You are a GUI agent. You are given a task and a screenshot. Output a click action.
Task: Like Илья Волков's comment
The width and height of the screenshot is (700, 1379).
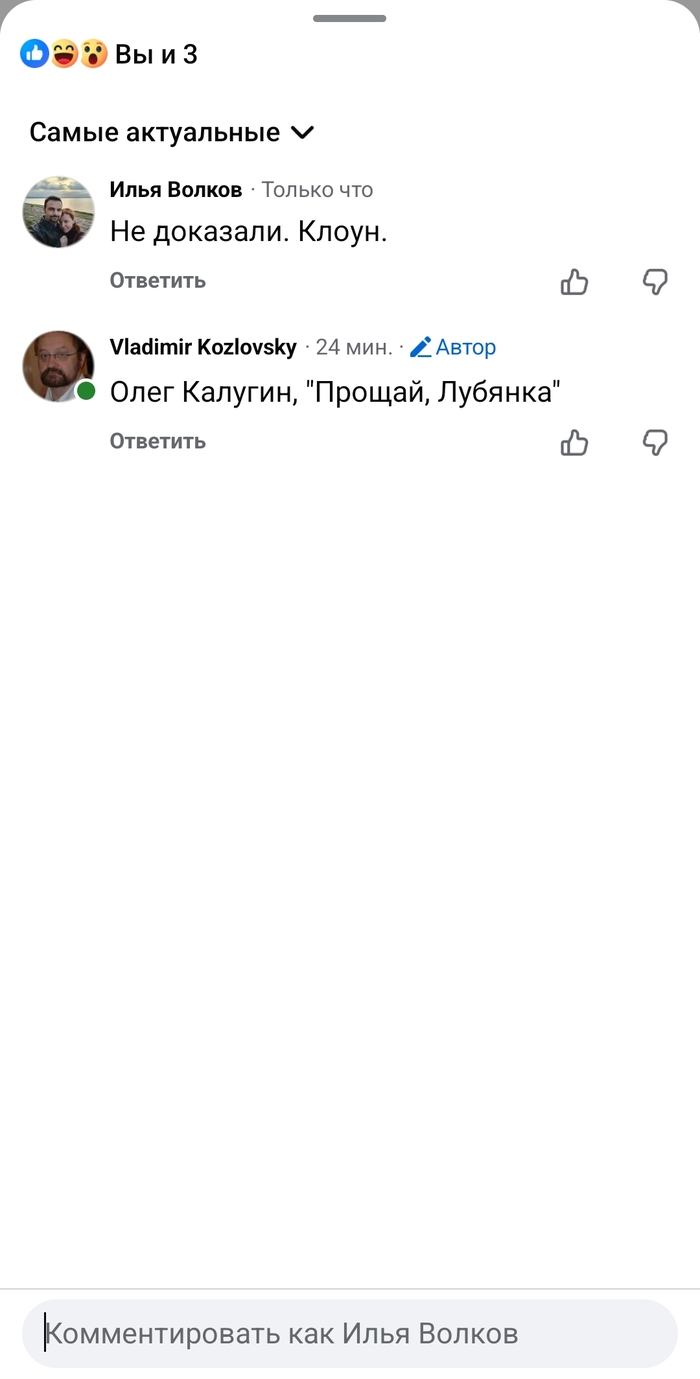click(x=575, y=282)
